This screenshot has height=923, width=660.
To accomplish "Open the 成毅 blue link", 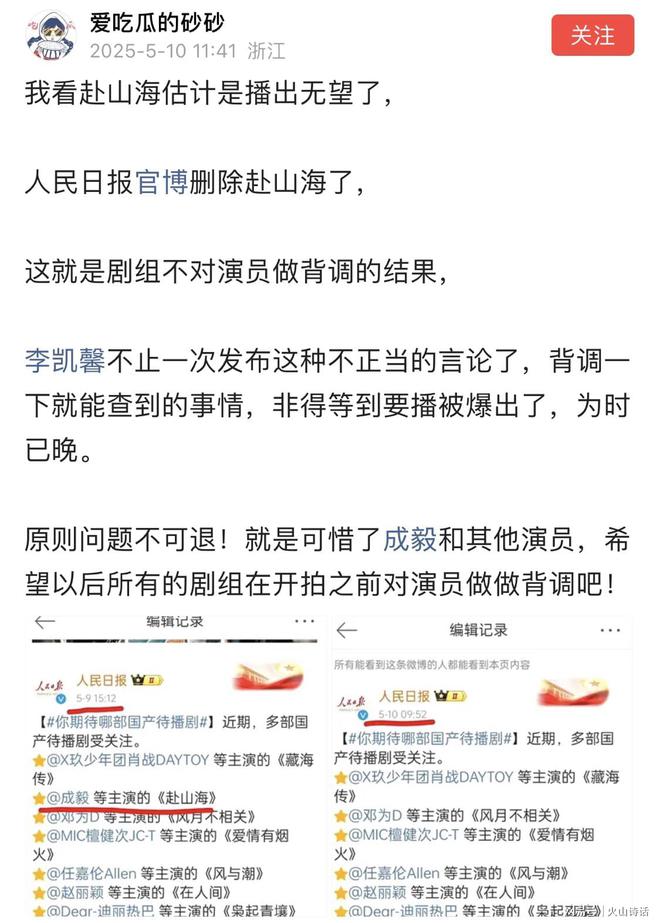I will [410, 540].
